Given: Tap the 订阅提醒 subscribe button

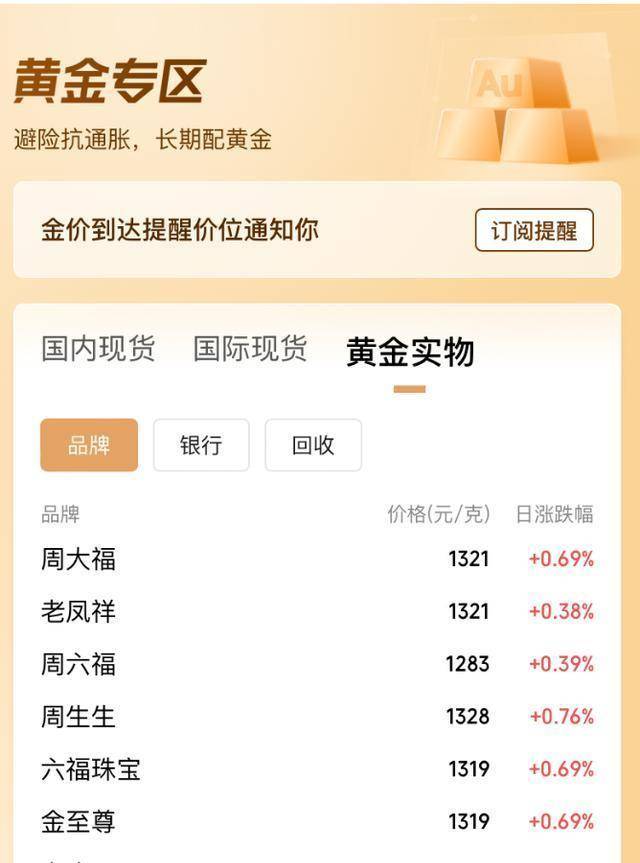Looking at the screenshot, I should 534,230.
